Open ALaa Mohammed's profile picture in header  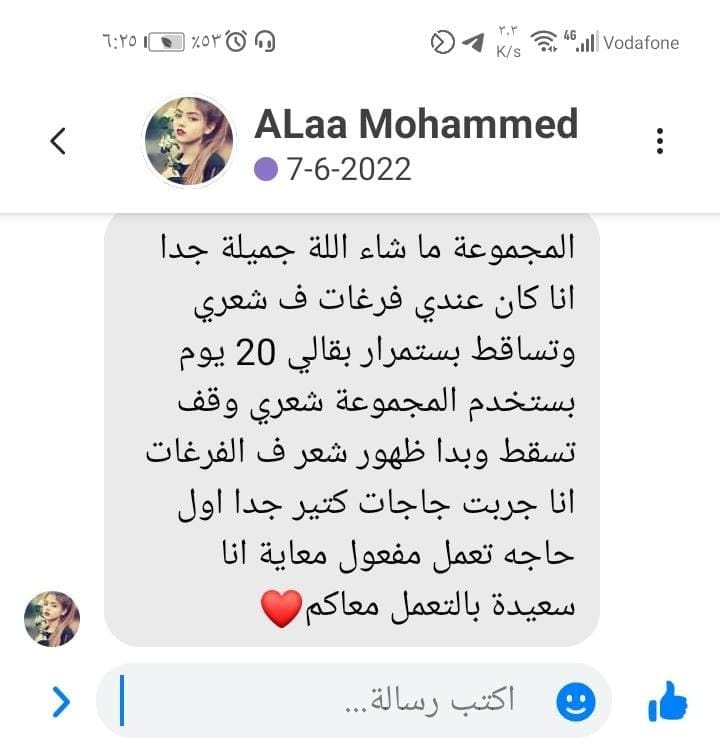point(189,141)
